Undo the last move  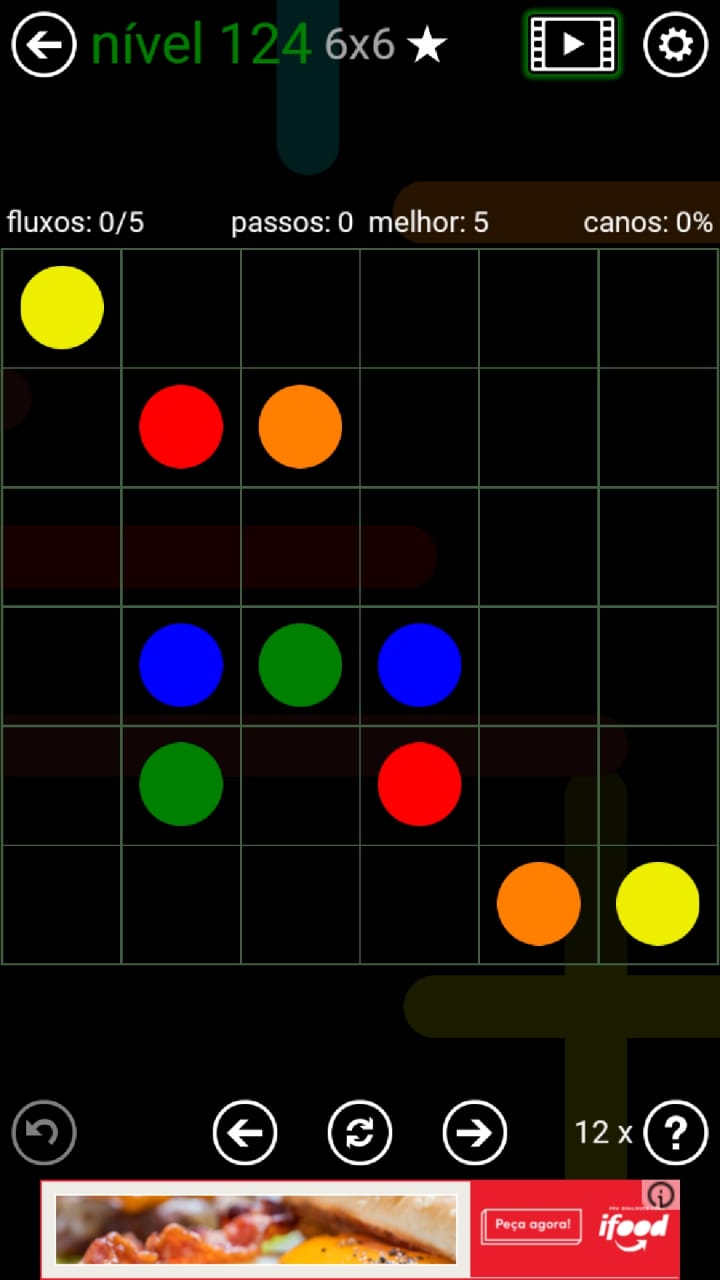tap(44, 1132)
